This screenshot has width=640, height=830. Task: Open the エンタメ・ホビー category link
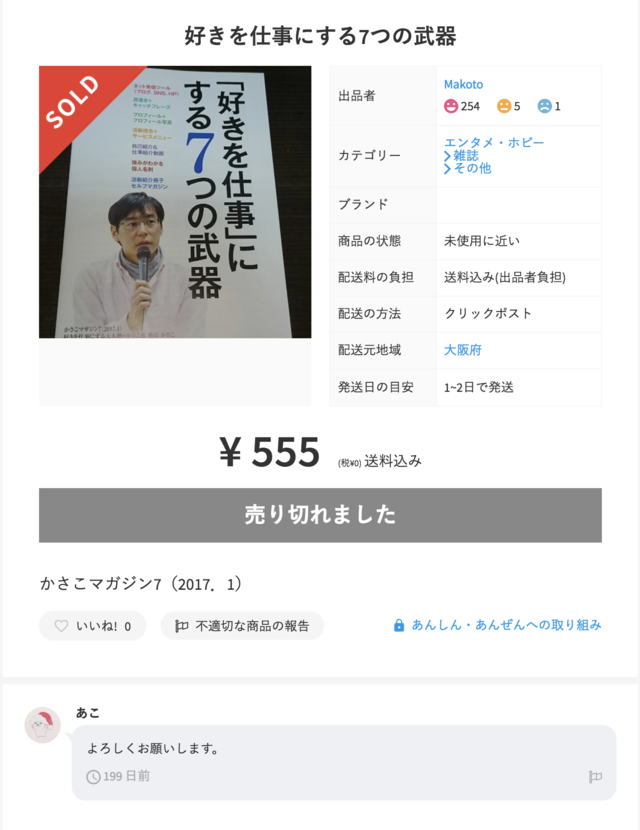(494, 143)
